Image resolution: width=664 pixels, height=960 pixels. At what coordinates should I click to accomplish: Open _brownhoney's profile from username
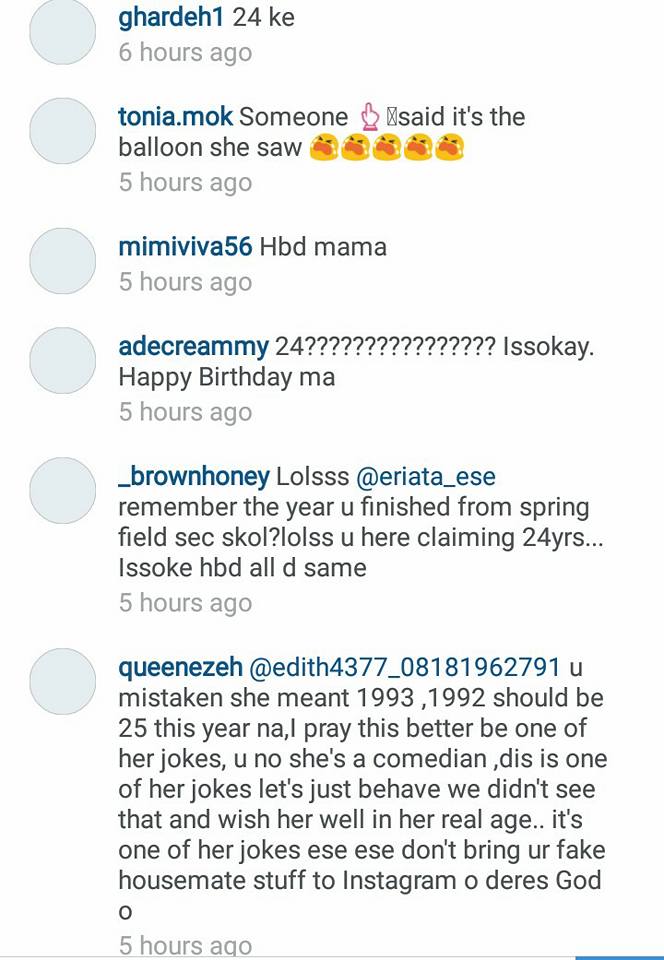point(194,477)
